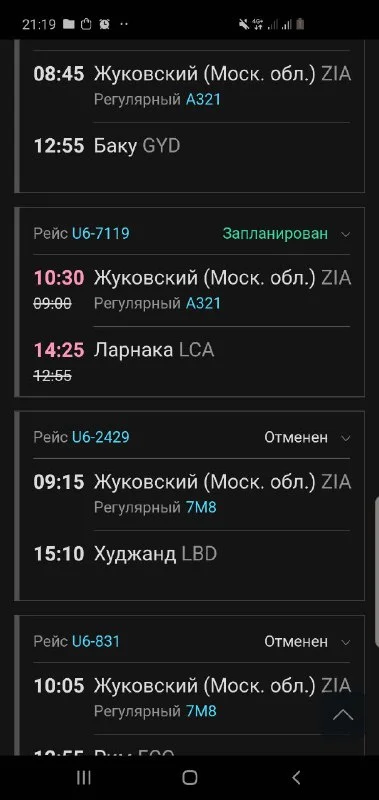Jump back to top with up arrow
This screenshot has width=379, height=800.
[343, 715]
